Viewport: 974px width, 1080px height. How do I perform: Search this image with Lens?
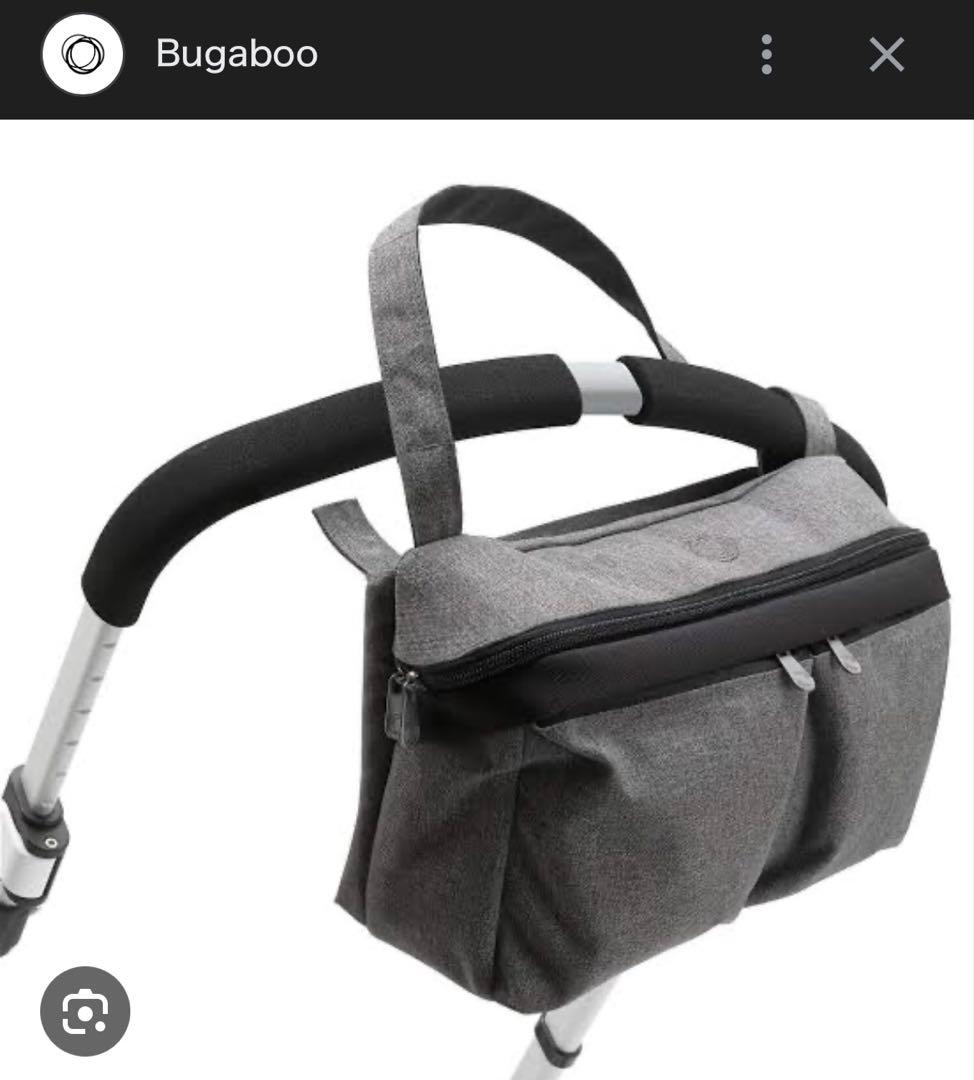pyautogui.click(x=85, y=1011)
